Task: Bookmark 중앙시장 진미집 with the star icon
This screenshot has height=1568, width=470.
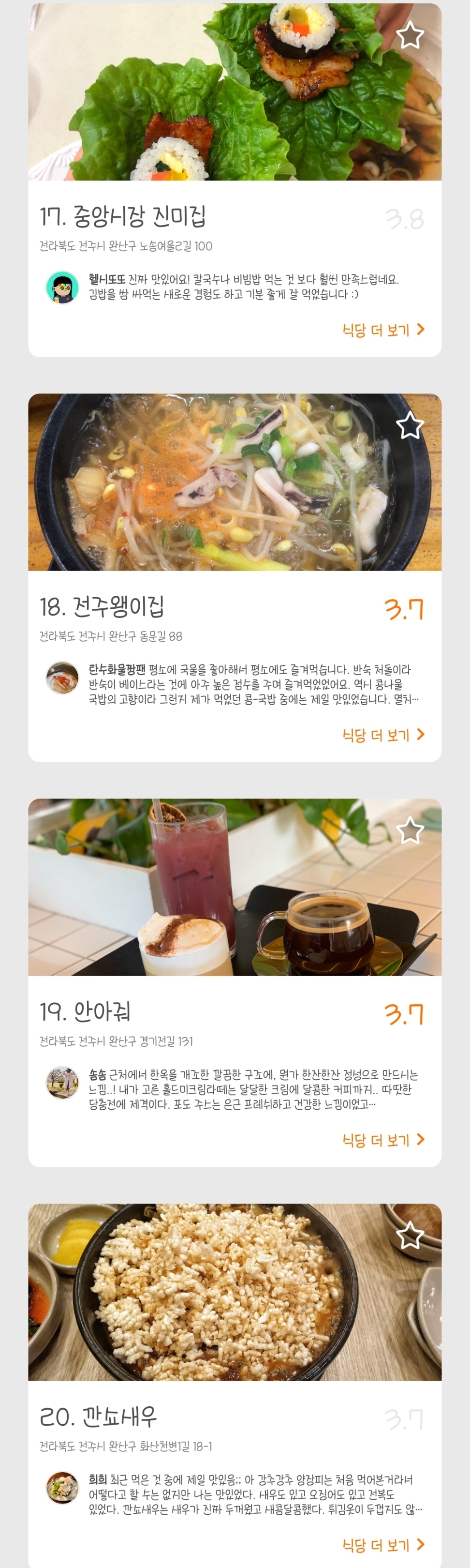Action: [x=410, y=35]
